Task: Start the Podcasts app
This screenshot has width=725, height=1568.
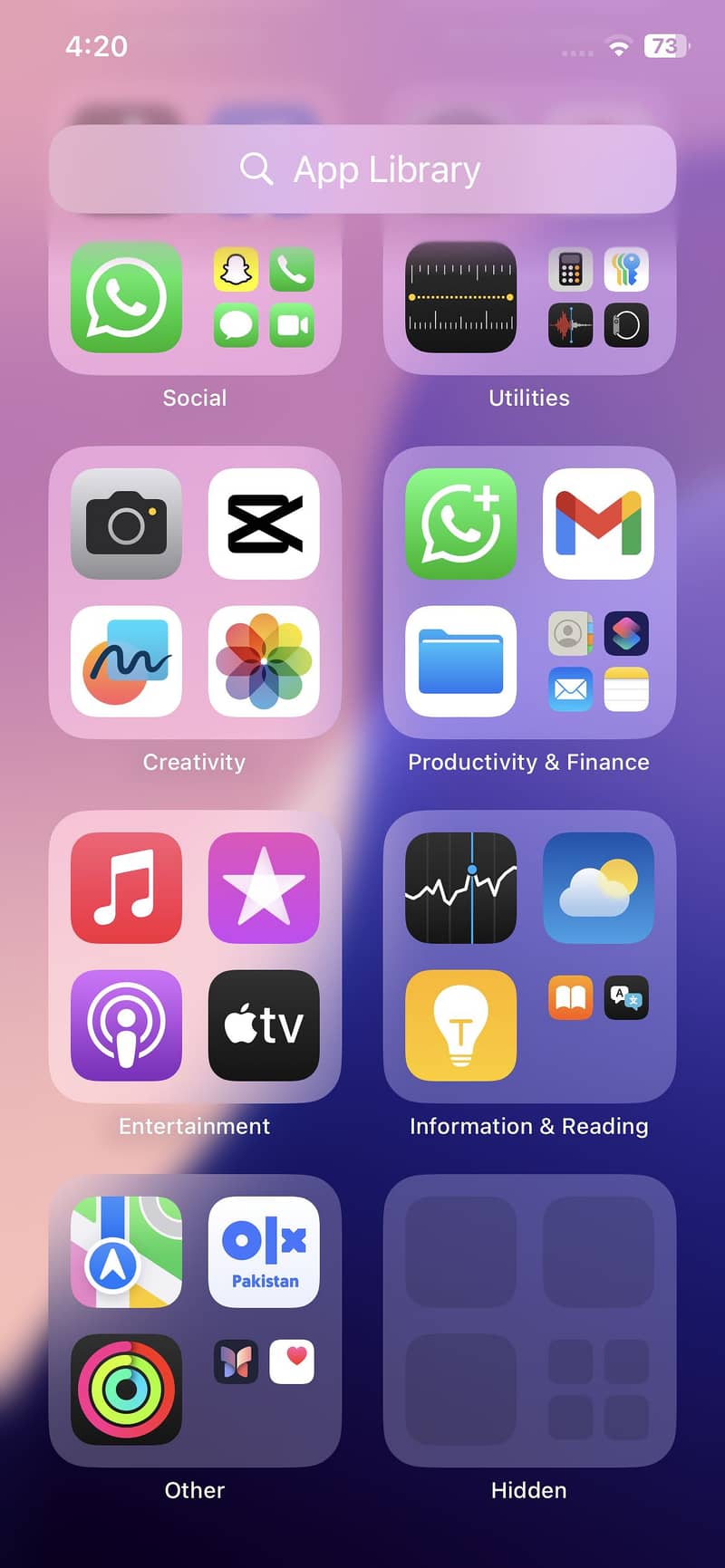Action: [x=126, y=1024]
